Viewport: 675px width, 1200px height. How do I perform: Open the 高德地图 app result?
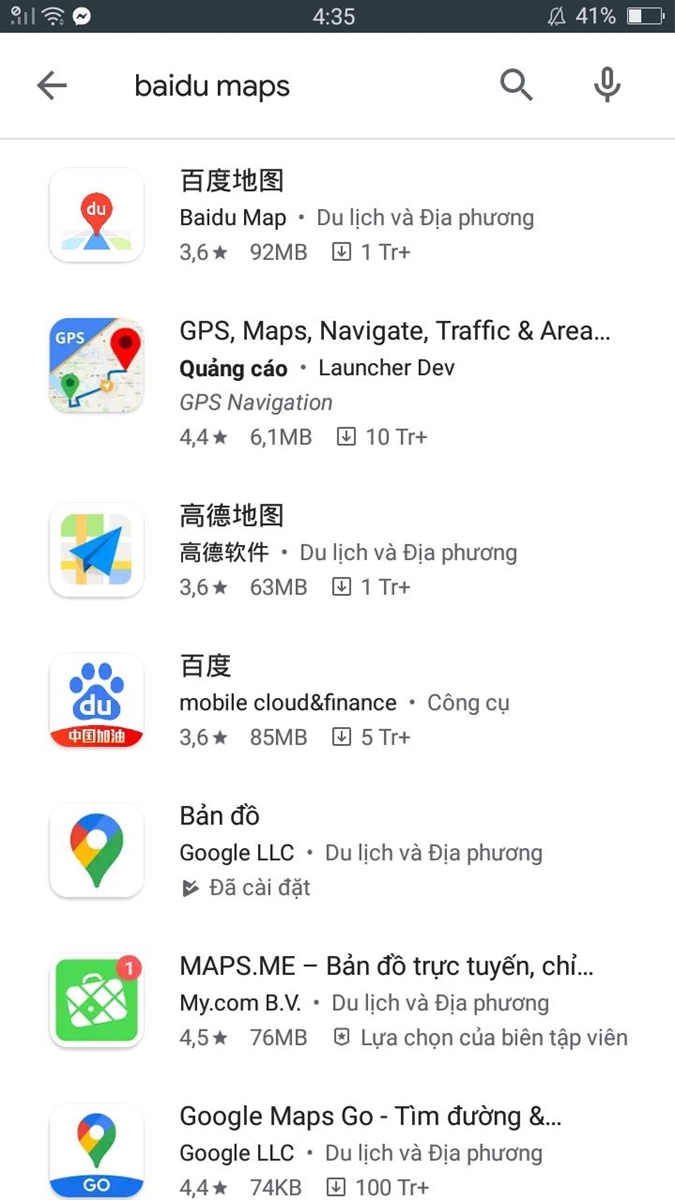pyautogui.click(x=337, y=550)
